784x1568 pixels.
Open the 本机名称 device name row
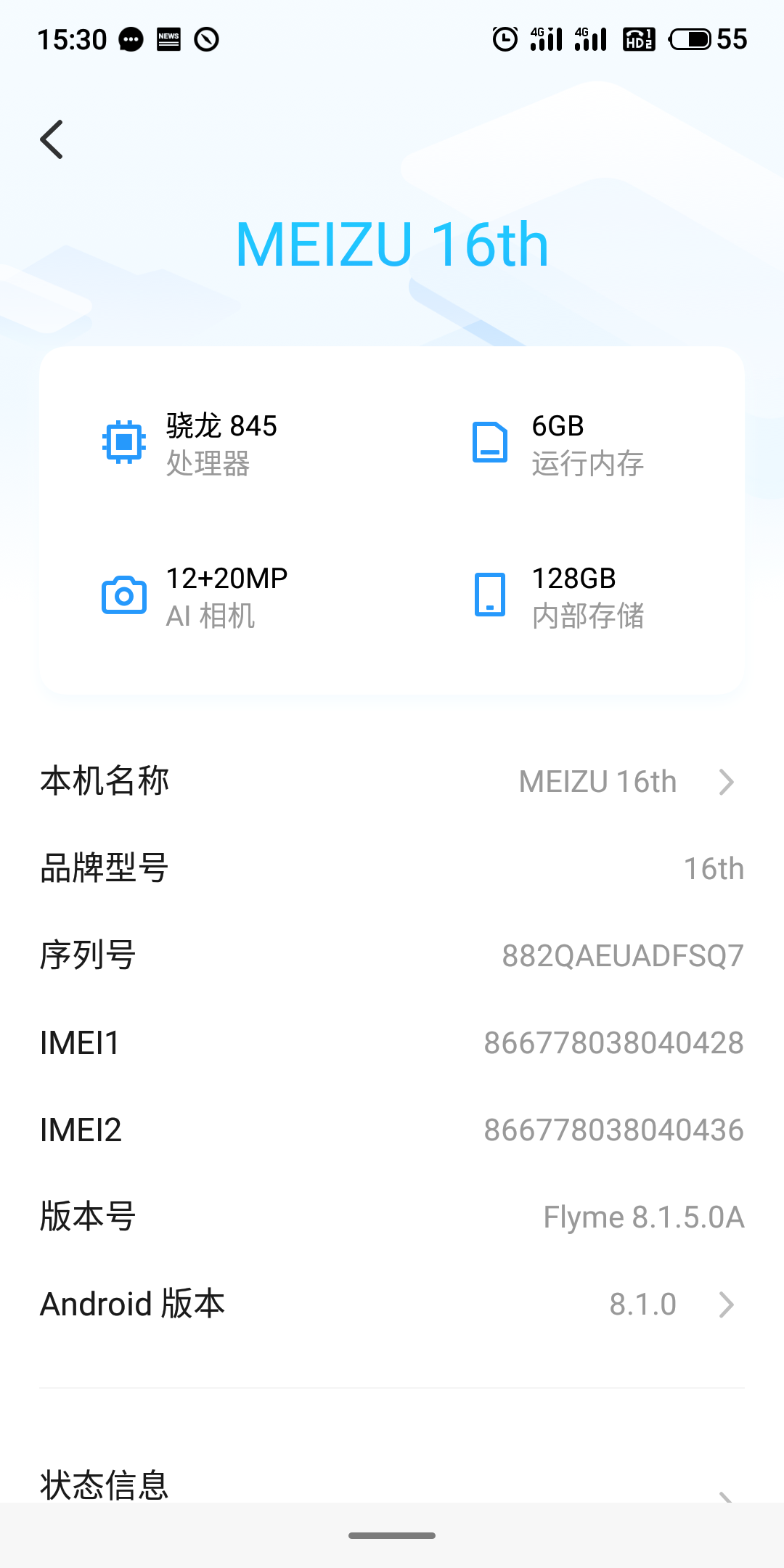coord(392,782)
